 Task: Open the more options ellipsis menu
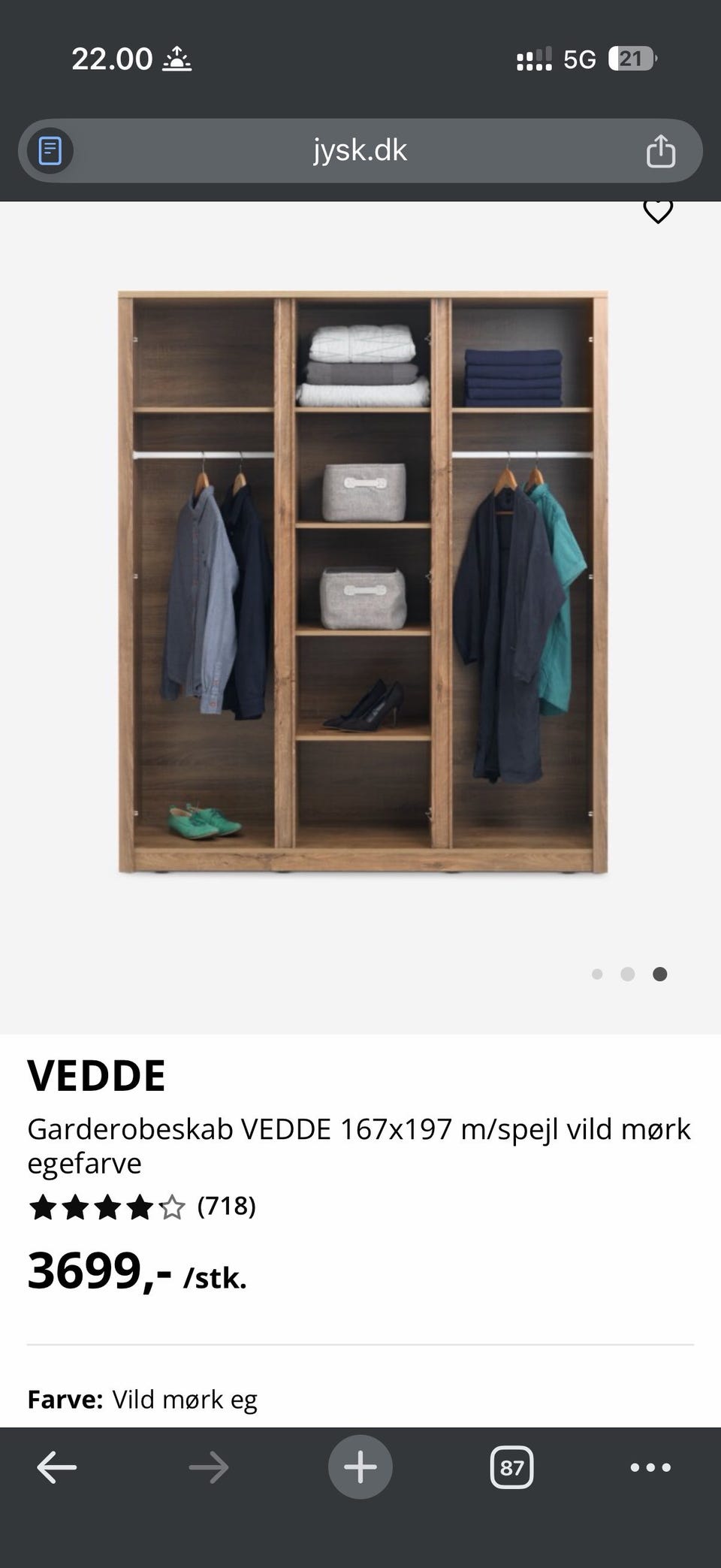650,1467
